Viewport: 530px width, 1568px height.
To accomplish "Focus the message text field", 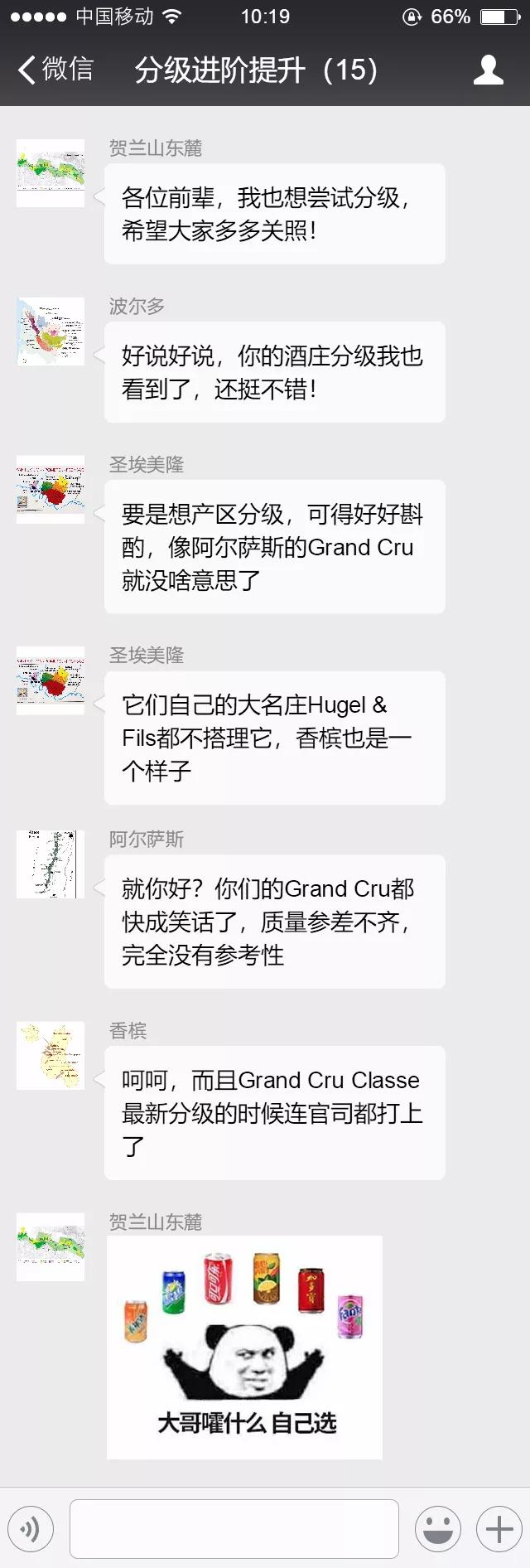I will [234, 1528].
